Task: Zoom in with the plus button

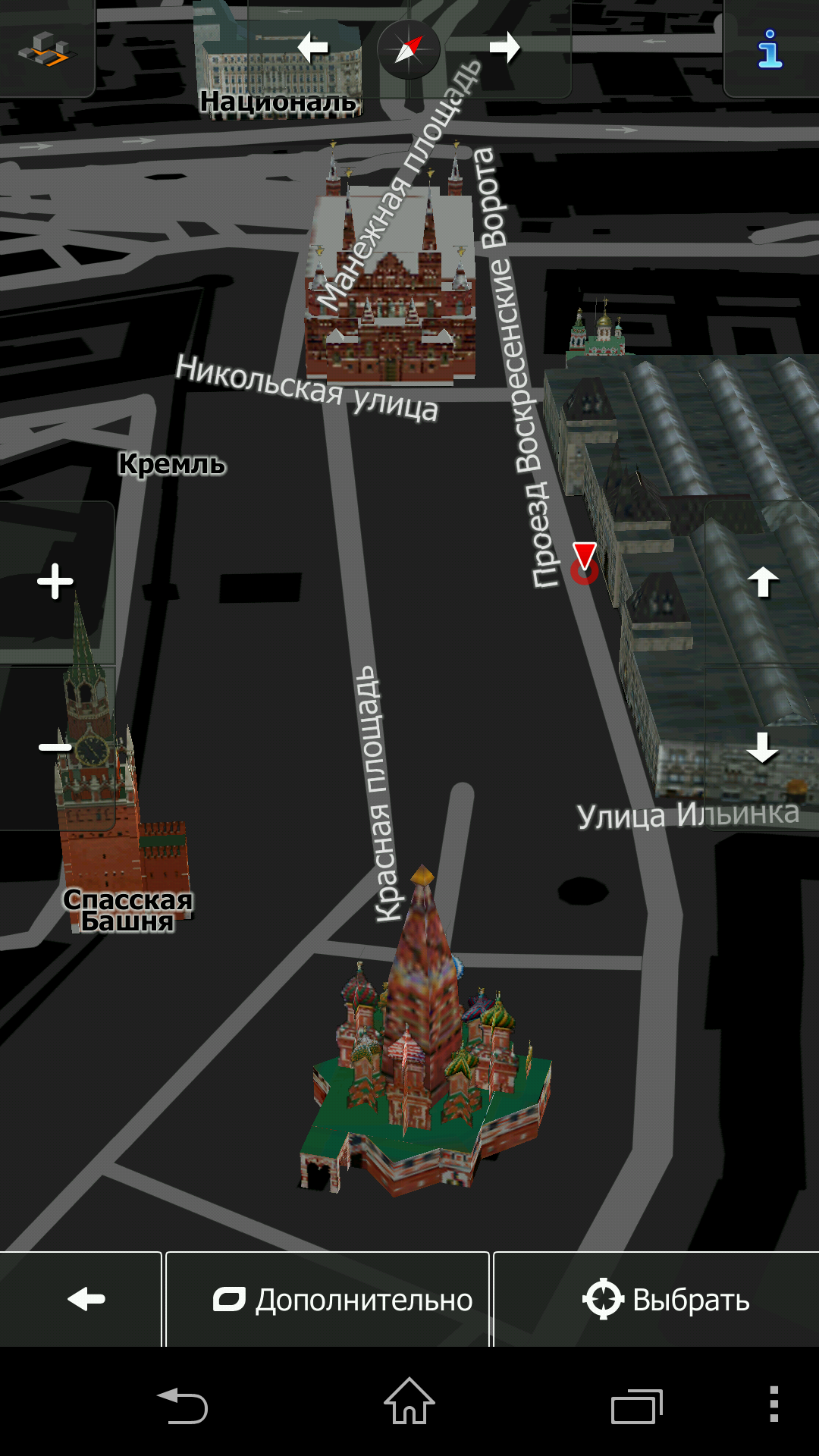Action: [56, 582]
